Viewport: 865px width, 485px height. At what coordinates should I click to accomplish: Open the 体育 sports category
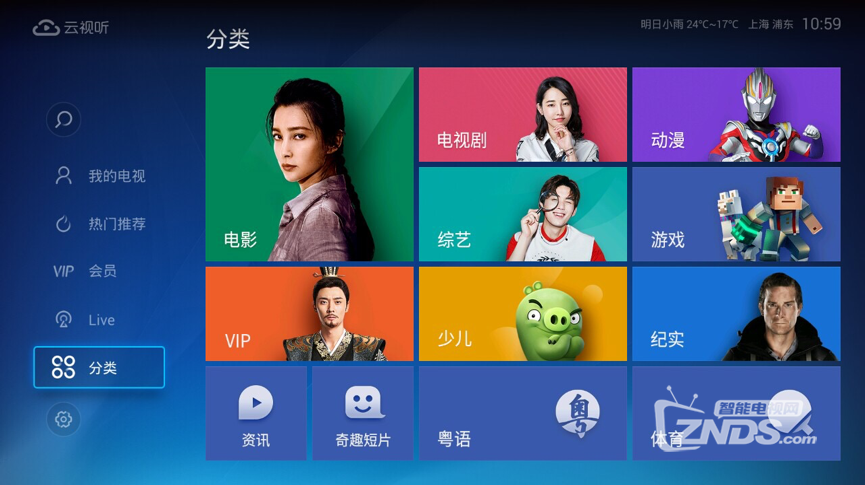[x=735, y=413]
